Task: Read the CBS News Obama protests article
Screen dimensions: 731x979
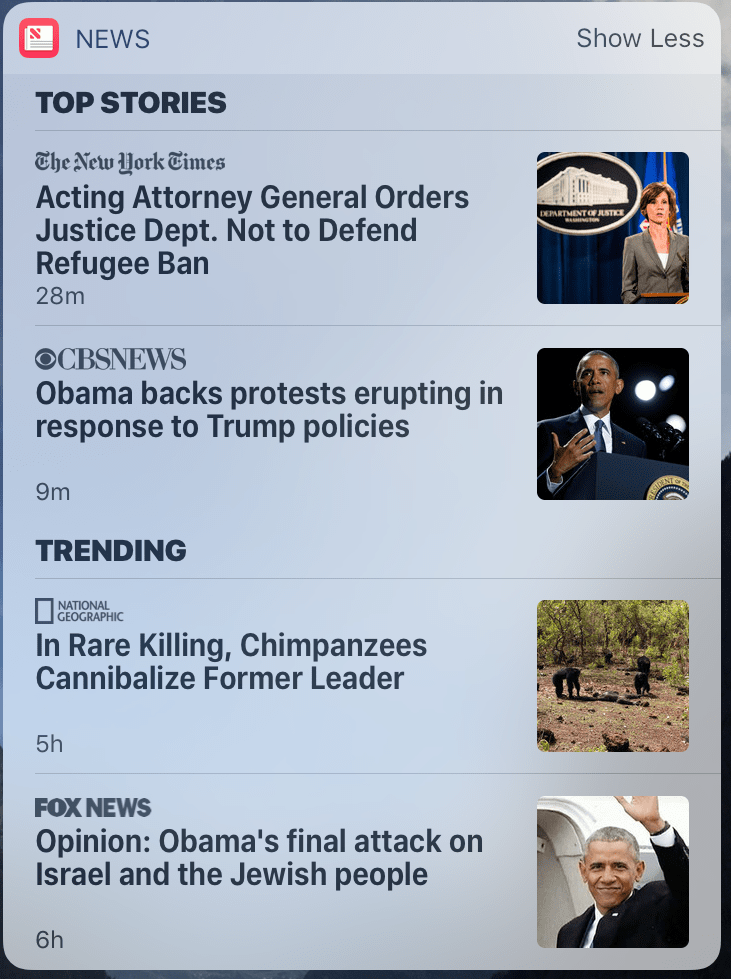Action: coord(268,410)
